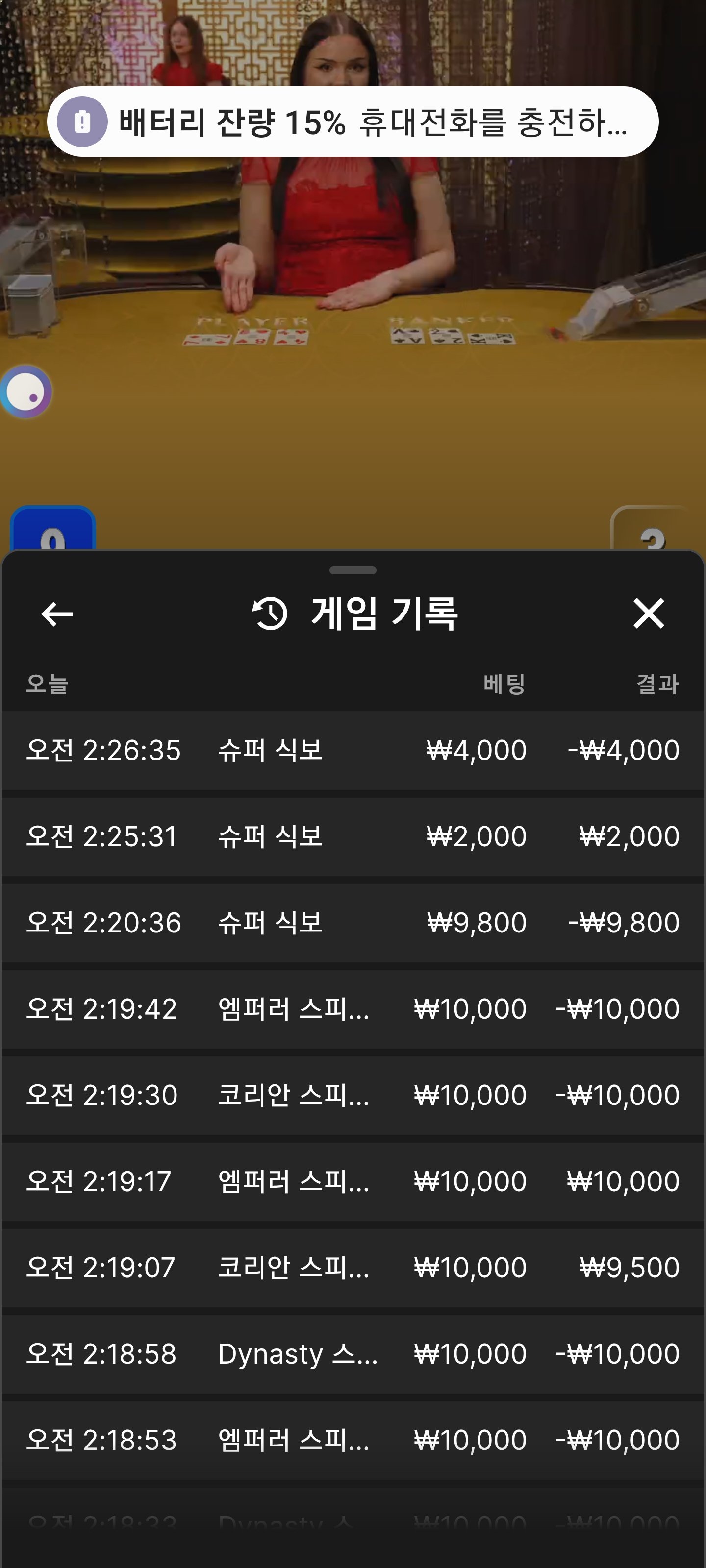View the 오전 2:25:31 슈퍼 식보 entry

pos(353,836)
